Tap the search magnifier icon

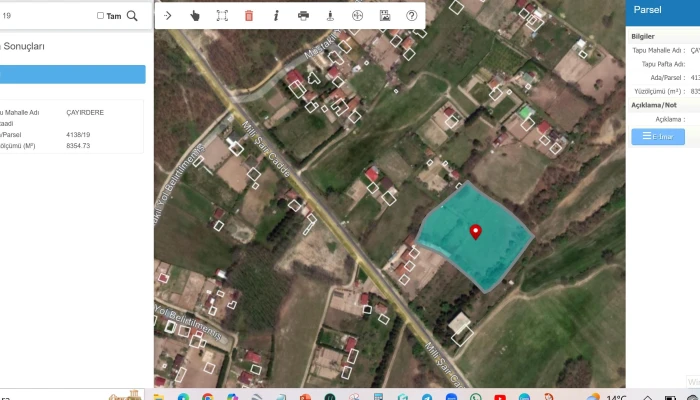pos(132,16)
